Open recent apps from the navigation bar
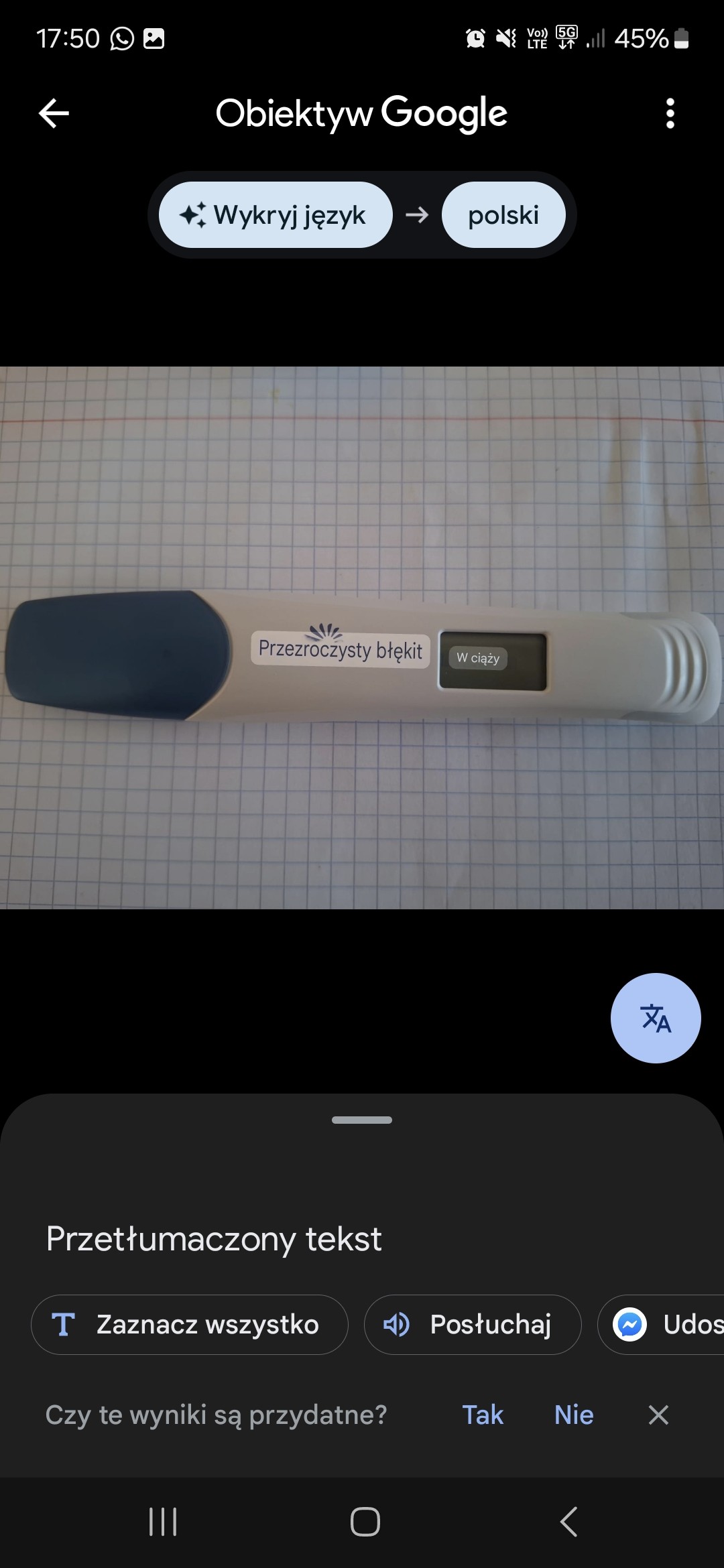This screenshot has height=1568, width=724. pyautogui.click(x=163, y=1522)
